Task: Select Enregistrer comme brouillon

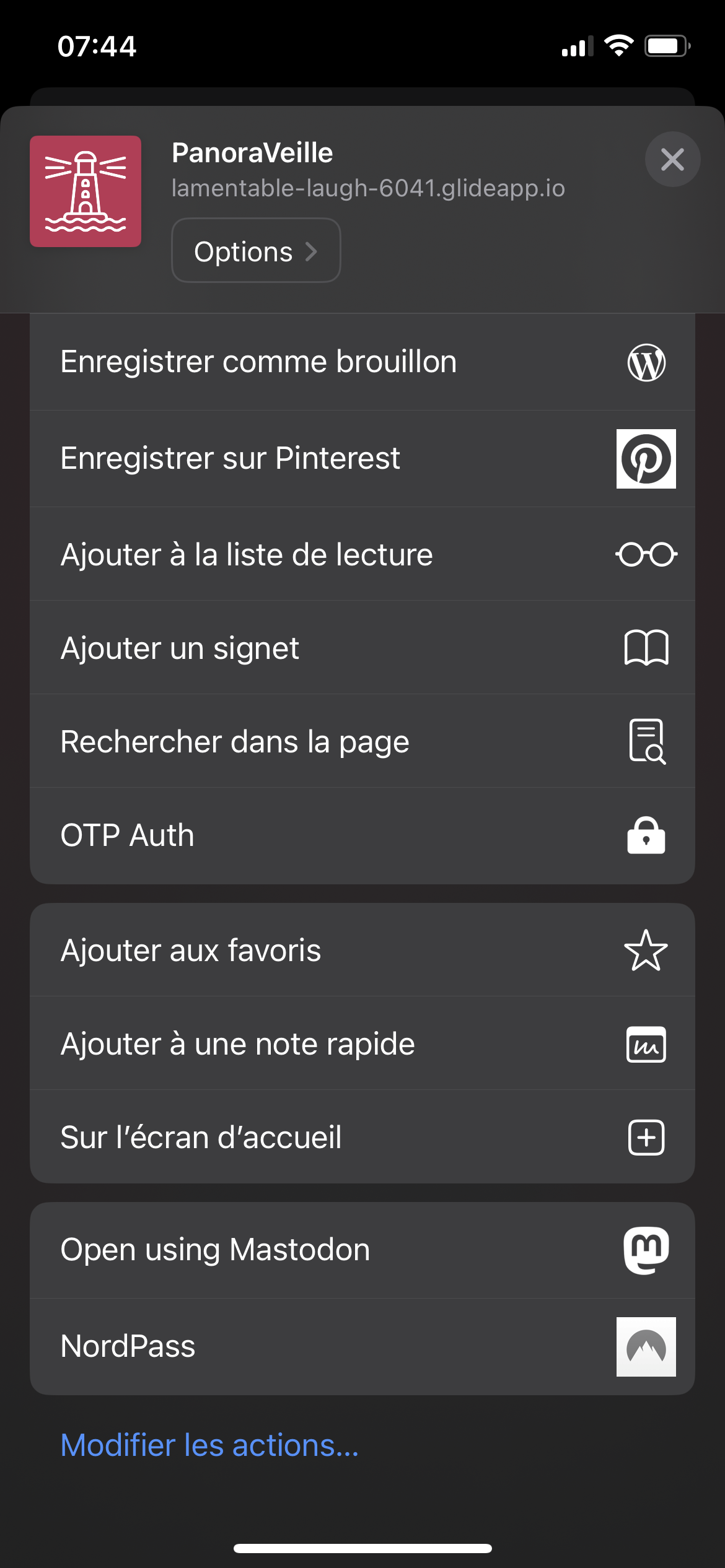Action: coord(362,362)
